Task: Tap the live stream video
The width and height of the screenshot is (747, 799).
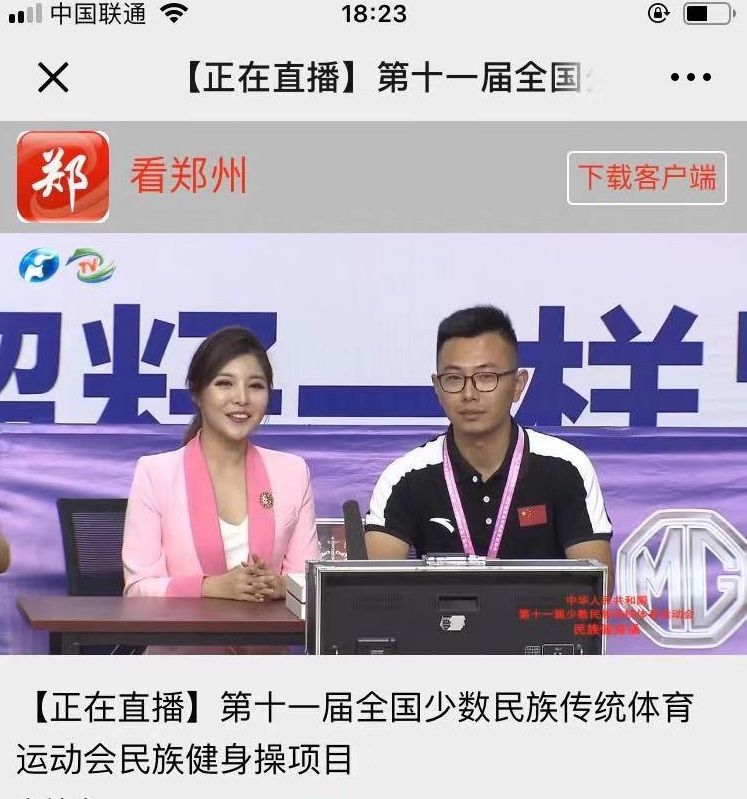Action: (x=373, y=444)
